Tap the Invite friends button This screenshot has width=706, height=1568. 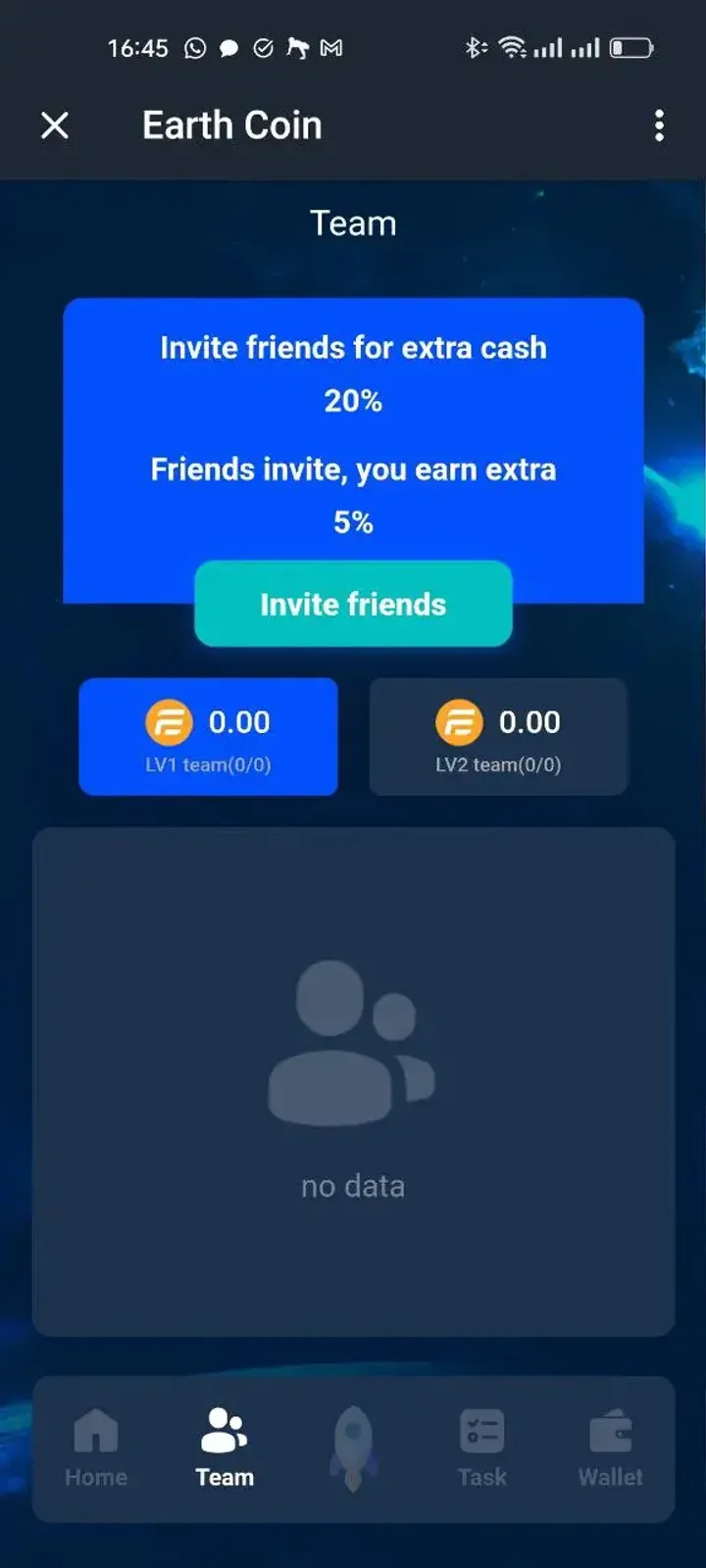[x=353, y=605]
